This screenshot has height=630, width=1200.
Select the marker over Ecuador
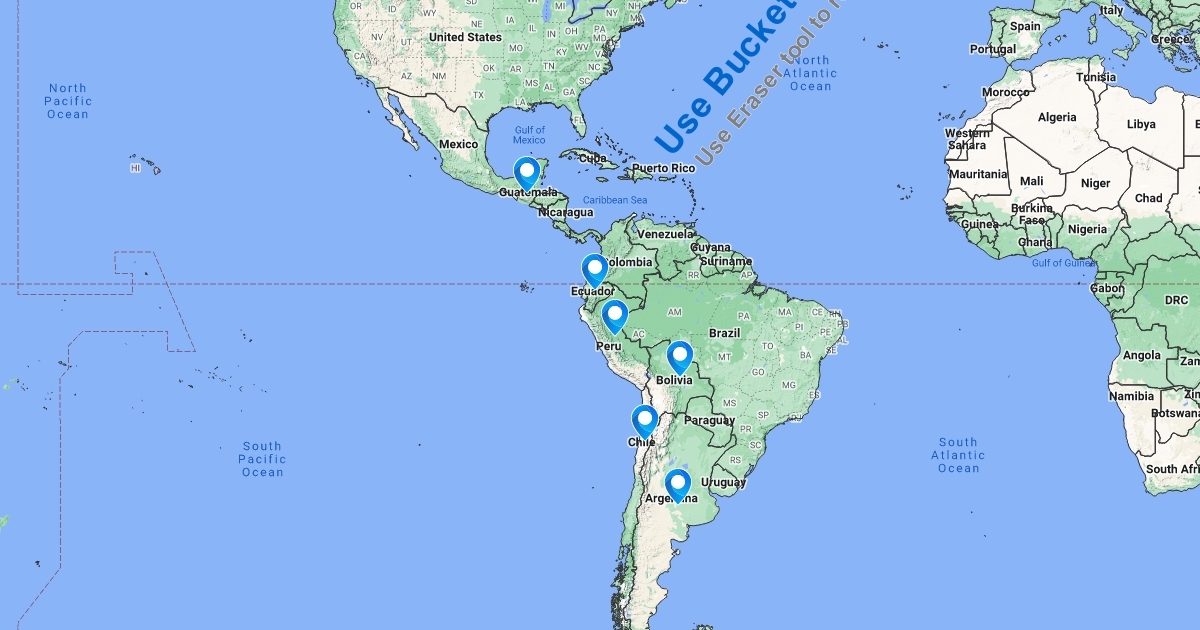[x=595, y=269]
